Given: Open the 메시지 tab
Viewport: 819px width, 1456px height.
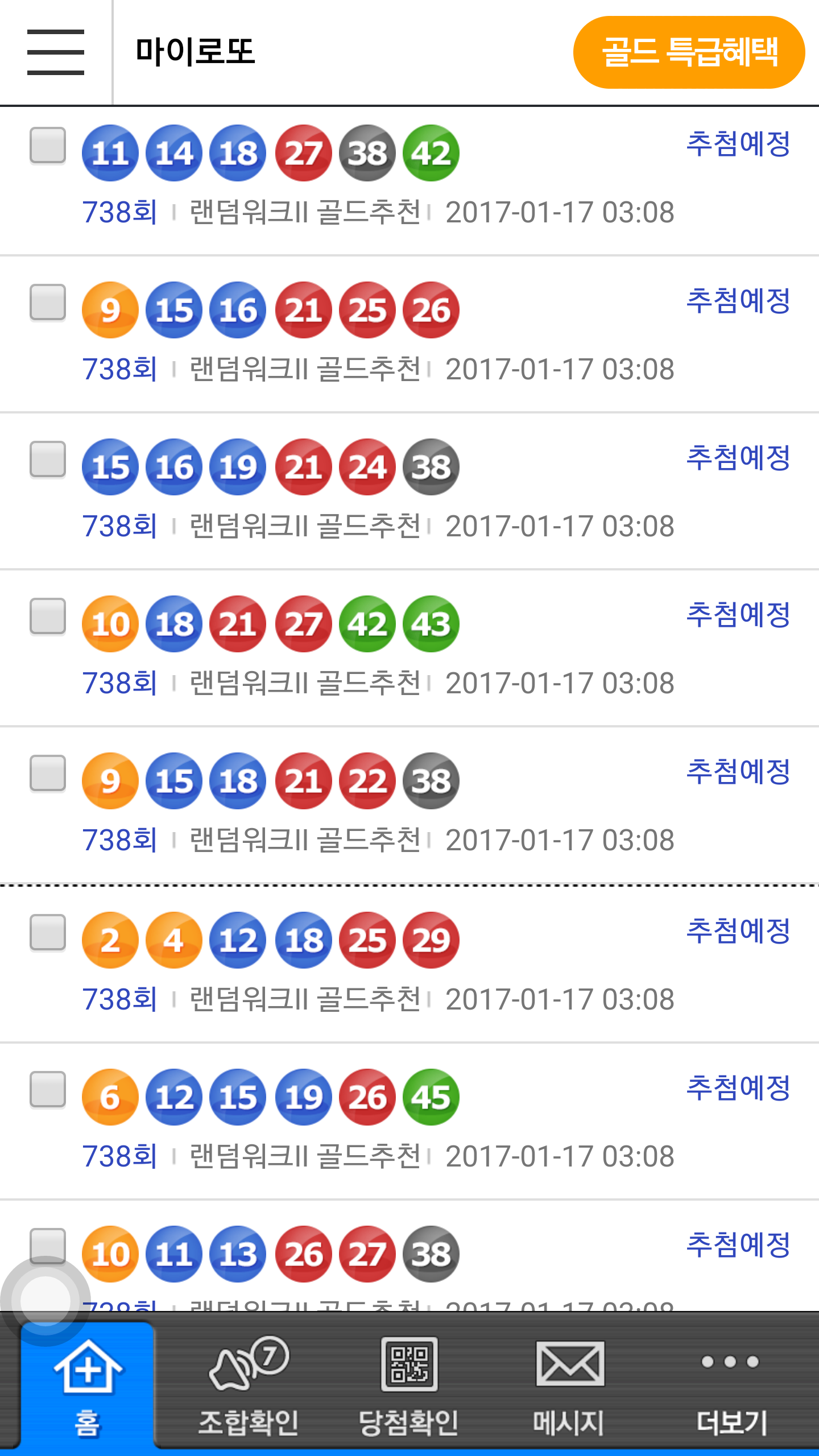Looking at the screenshot, I should pyautogui.click(x=569, y=1385).
